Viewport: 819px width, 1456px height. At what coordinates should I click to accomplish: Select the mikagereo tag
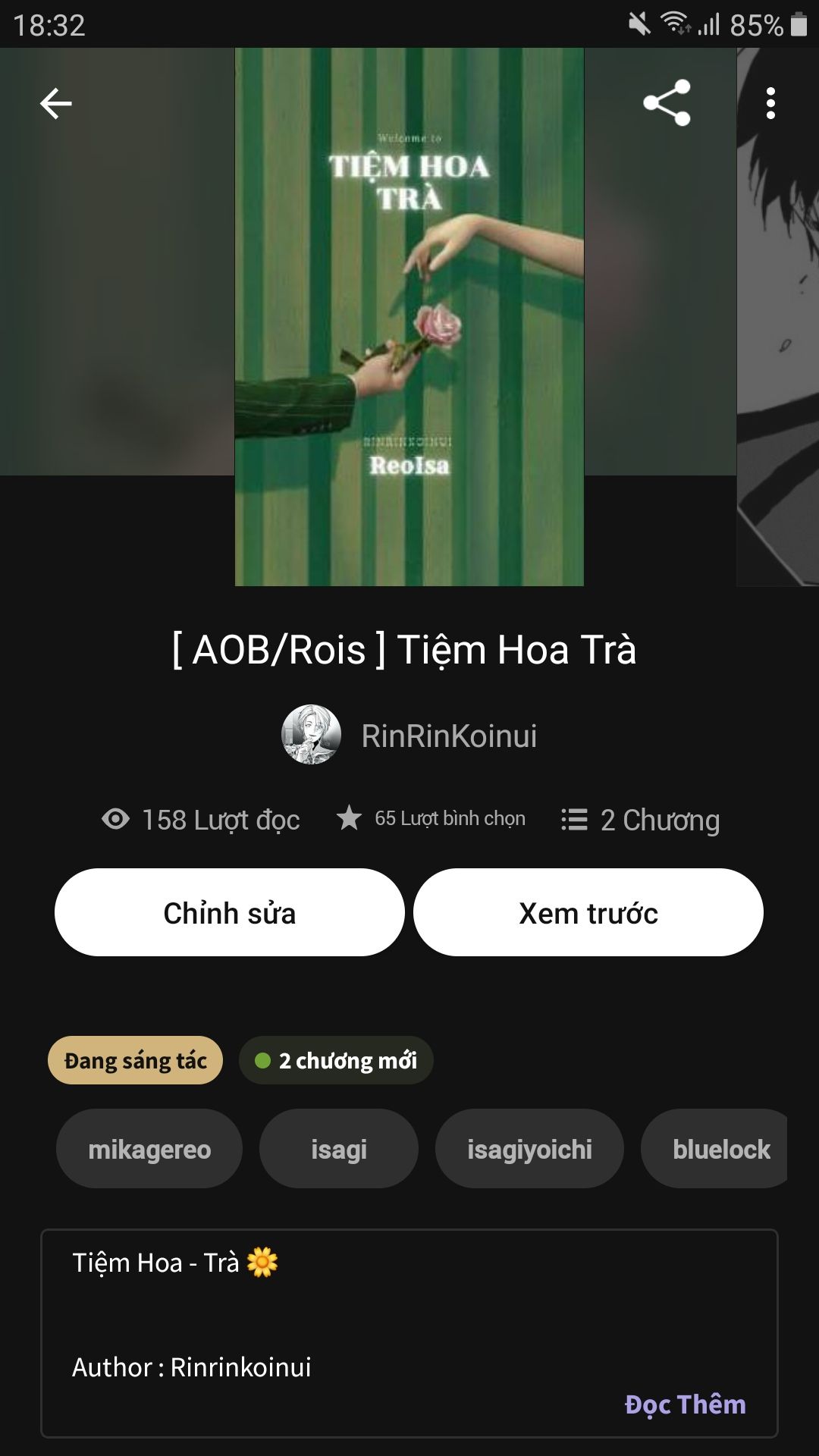(149, 1149)
